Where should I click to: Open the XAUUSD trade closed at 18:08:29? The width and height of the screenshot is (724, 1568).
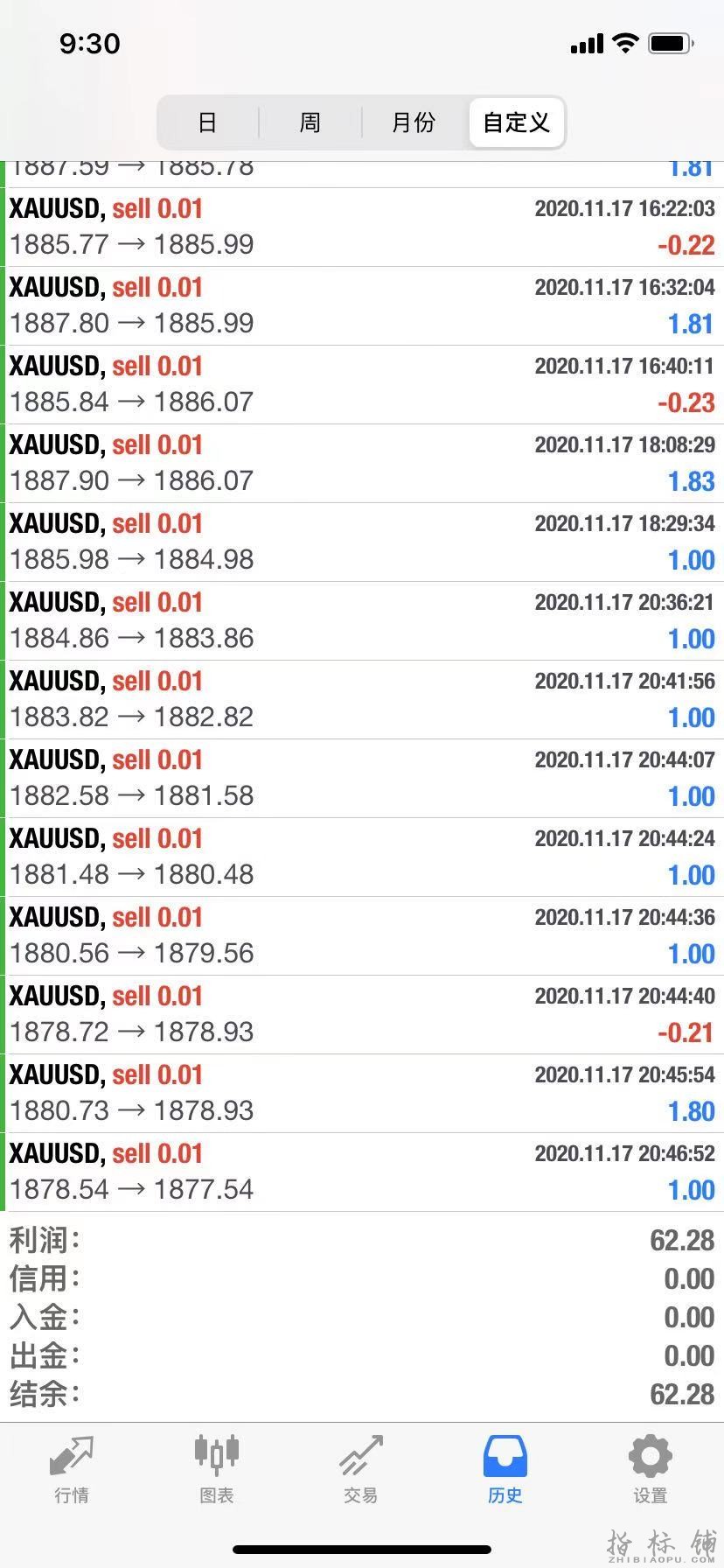click(x=362, y=464)
